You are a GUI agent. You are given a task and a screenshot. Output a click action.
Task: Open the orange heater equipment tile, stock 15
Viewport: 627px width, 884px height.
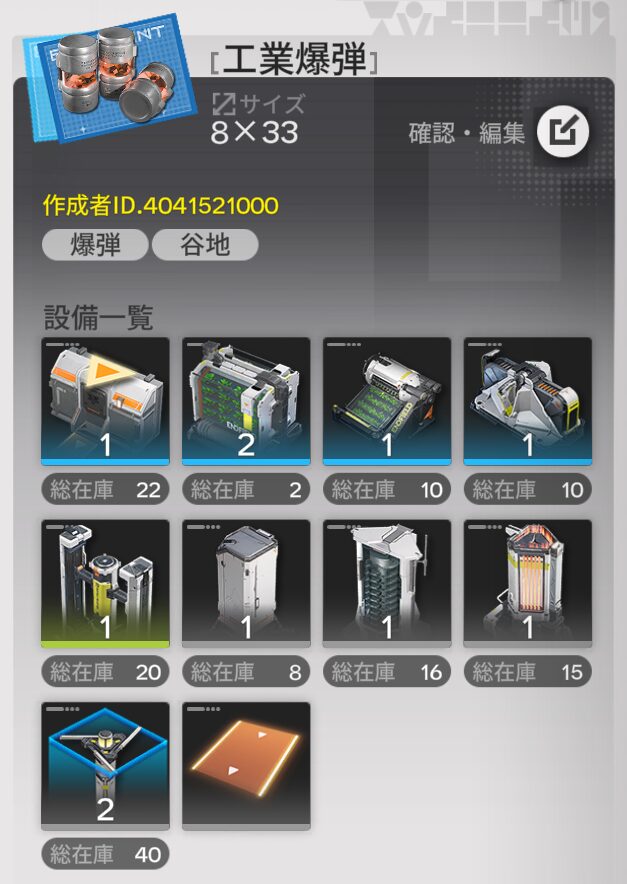pyautogui.click(x=528, y=583)
